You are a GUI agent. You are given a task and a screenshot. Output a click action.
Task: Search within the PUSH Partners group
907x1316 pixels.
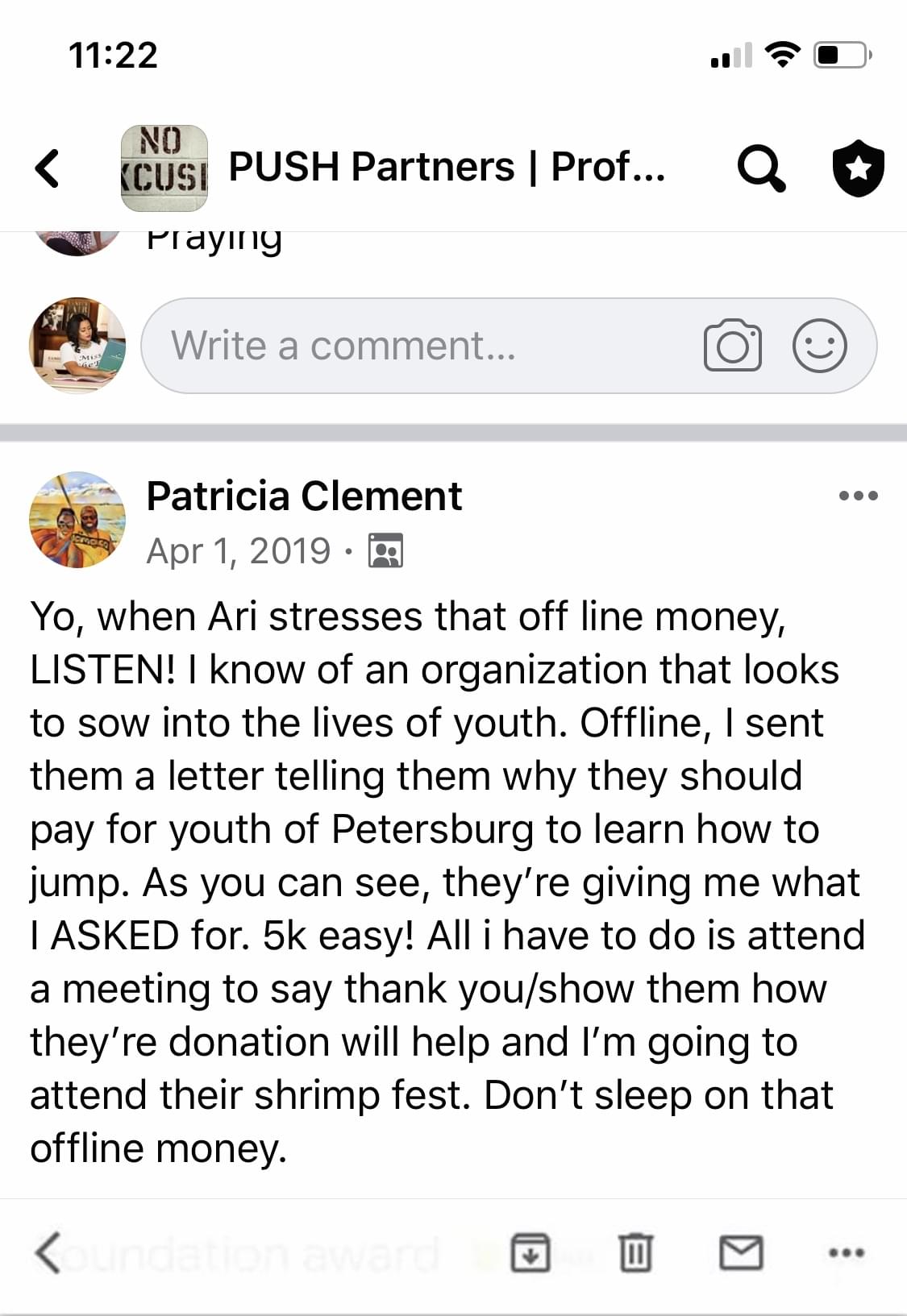coord(760,168)
